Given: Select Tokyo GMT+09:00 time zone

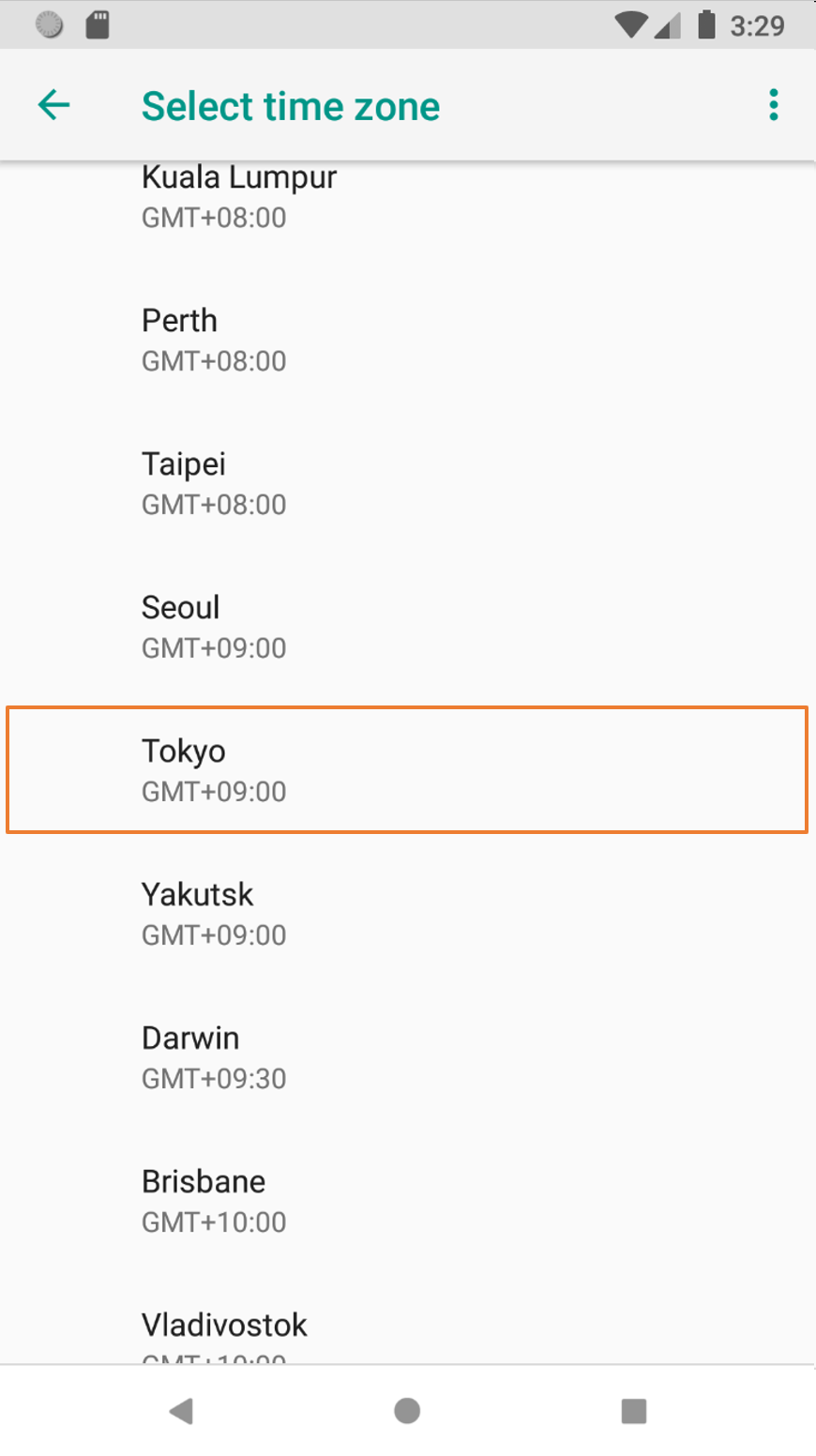Looking at the screenshot, I should click(408, 769).
